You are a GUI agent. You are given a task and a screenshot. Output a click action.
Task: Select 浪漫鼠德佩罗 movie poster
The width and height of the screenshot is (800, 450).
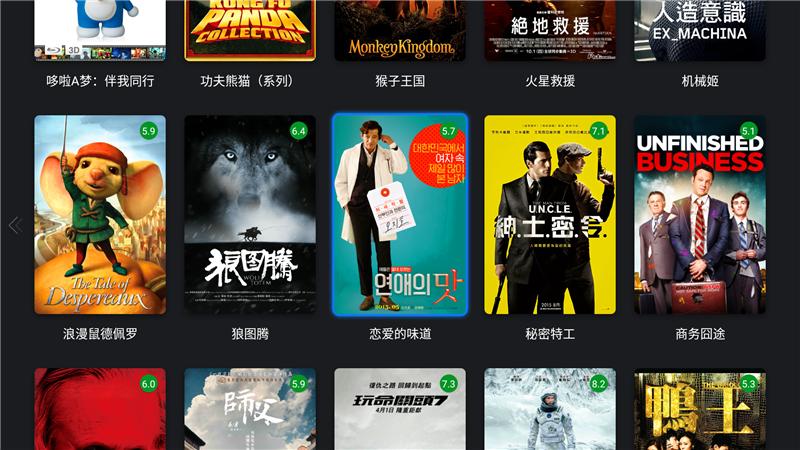pyautogui.click(x=100, y=215)
